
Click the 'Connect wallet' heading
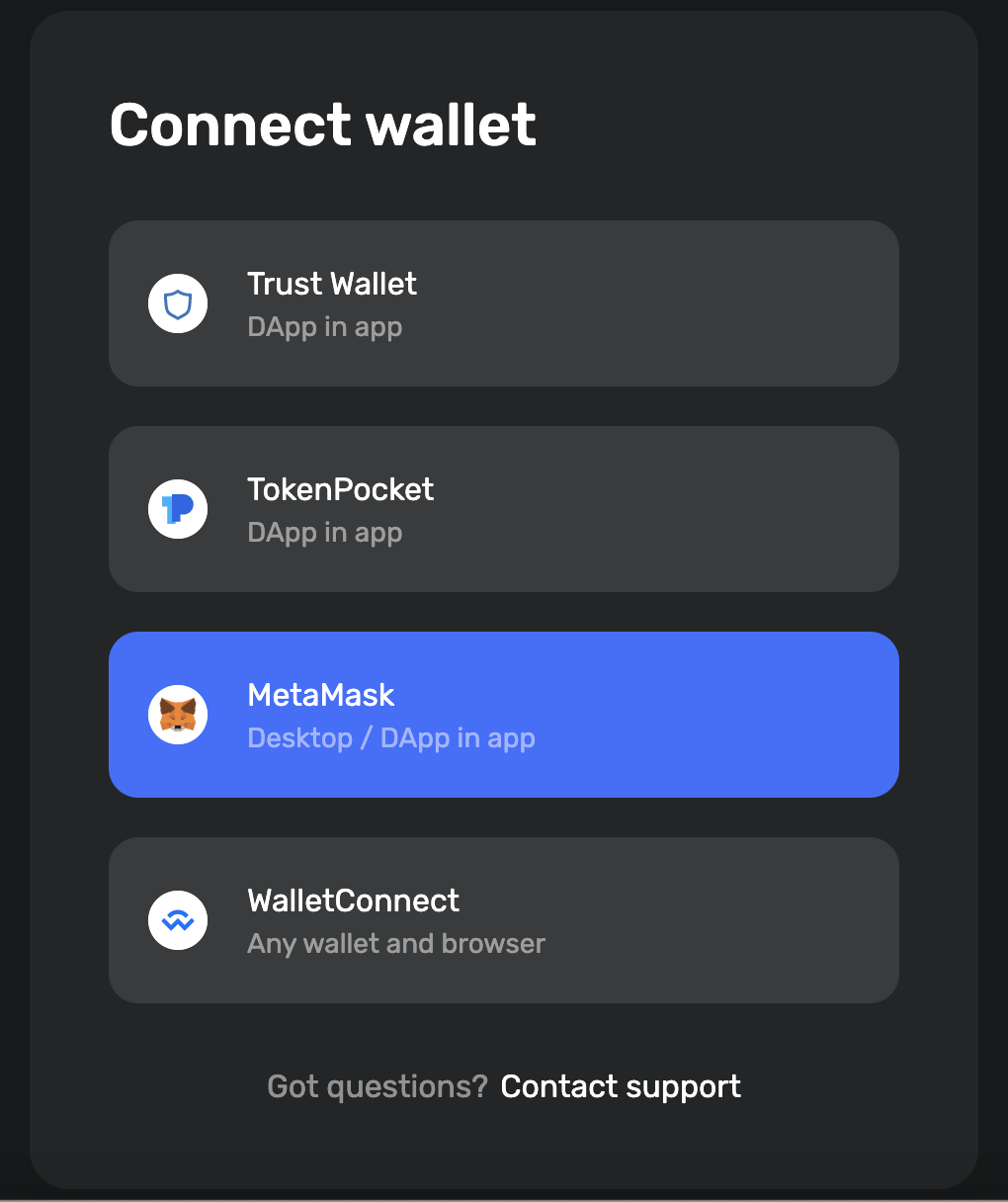click(x=323, y=125)
